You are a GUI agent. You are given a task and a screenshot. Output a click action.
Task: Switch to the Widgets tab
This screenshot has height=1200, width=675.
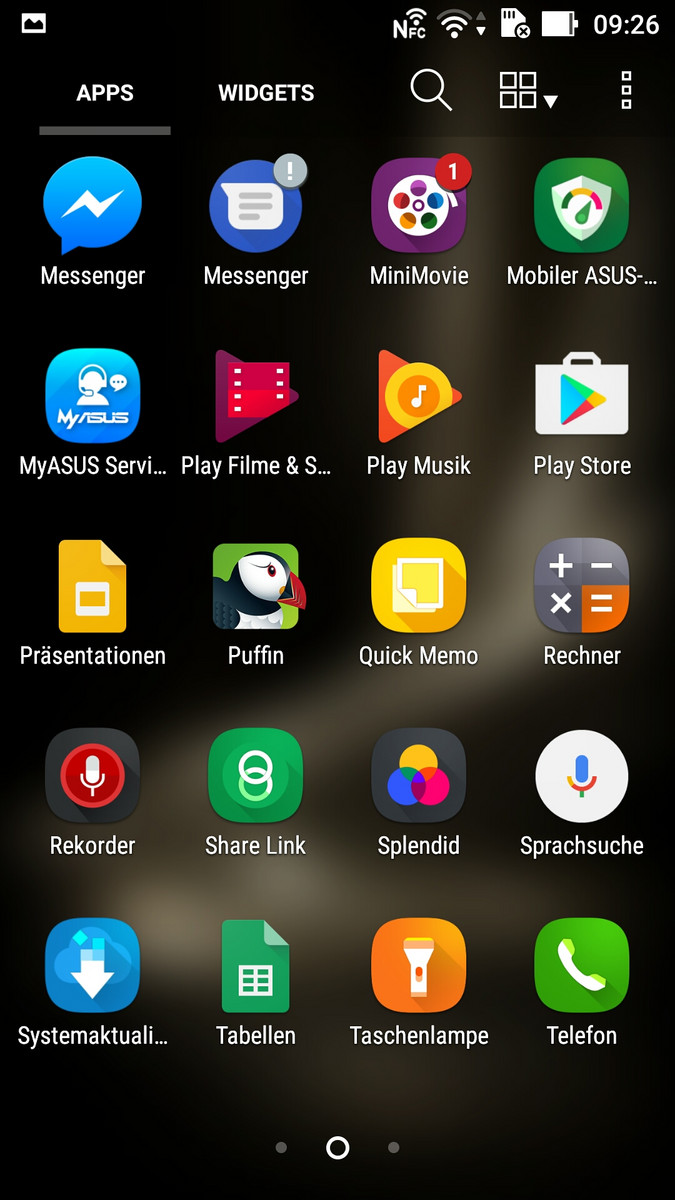(x=266, y=93)
